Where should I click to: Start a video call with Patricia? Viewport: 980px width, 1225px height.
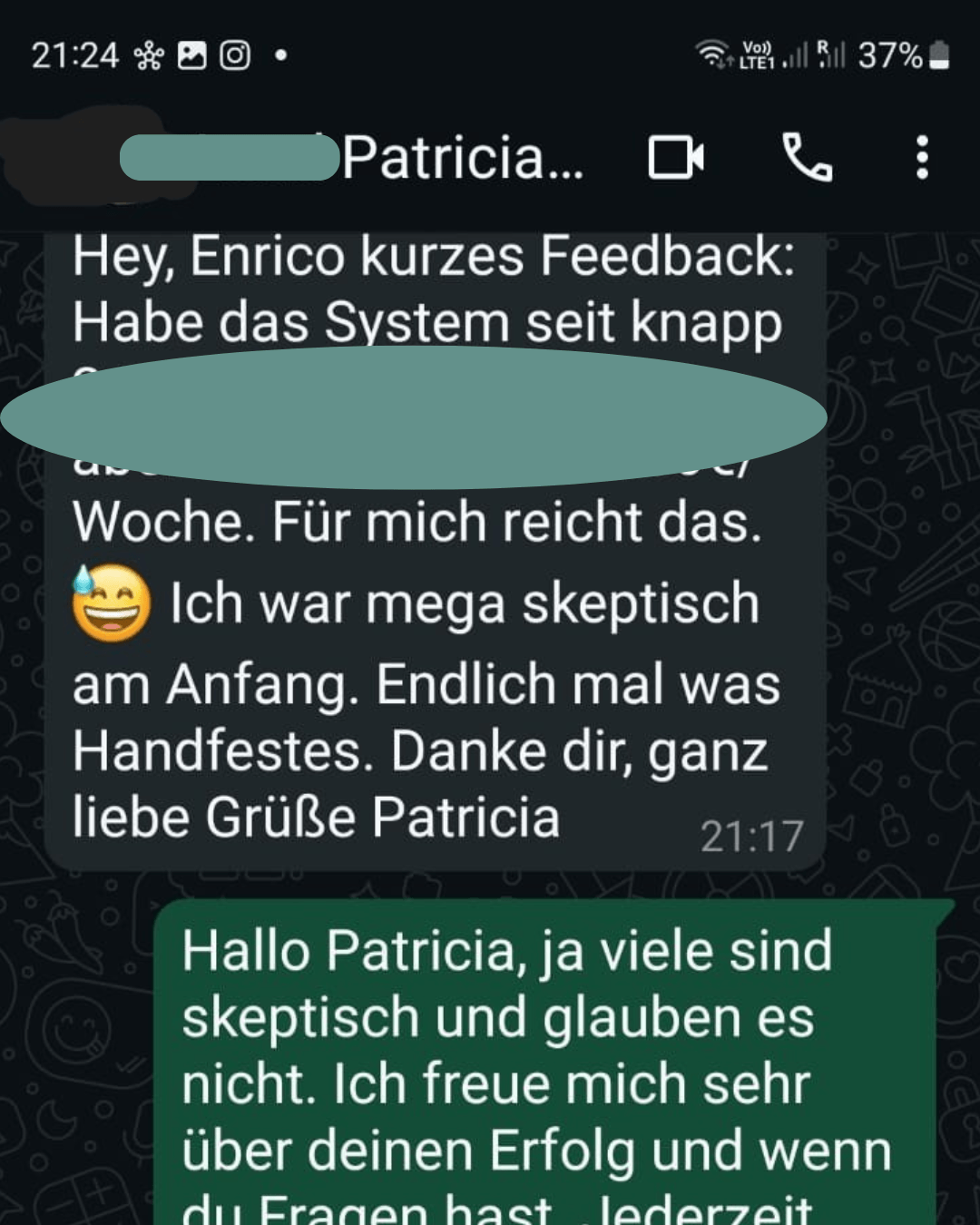[676, 158]
